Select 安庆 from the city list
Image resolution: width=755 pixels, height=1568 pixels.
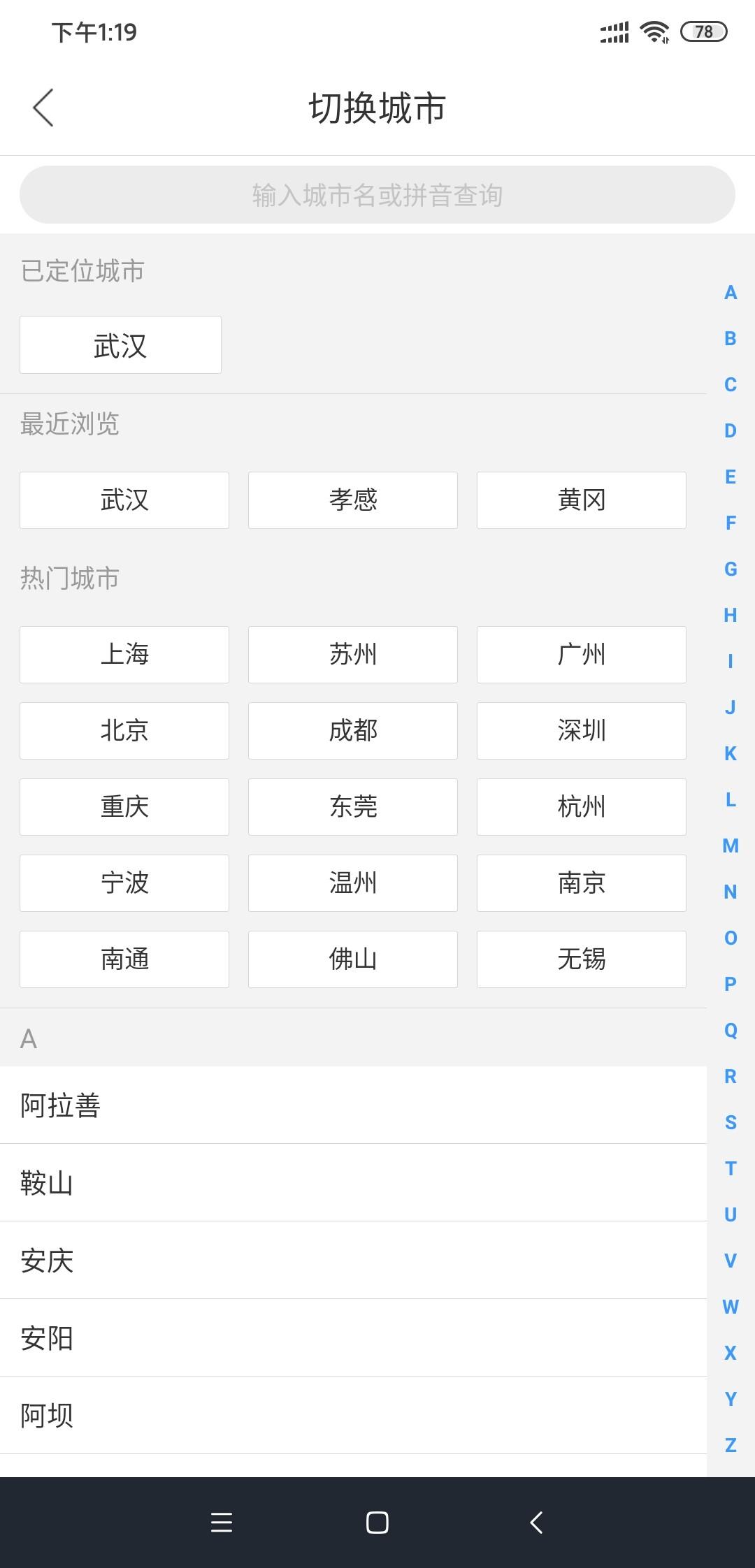point(353,1261)
